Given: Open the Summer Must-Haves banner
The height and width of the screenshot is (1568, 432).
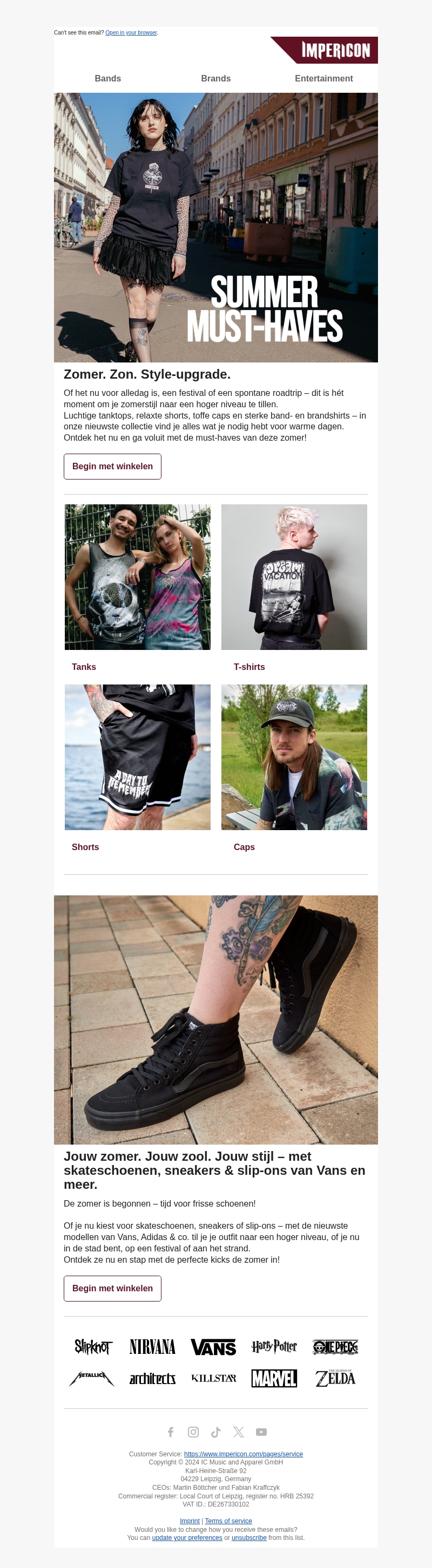Looking at the screenshot, I should 215,227.
